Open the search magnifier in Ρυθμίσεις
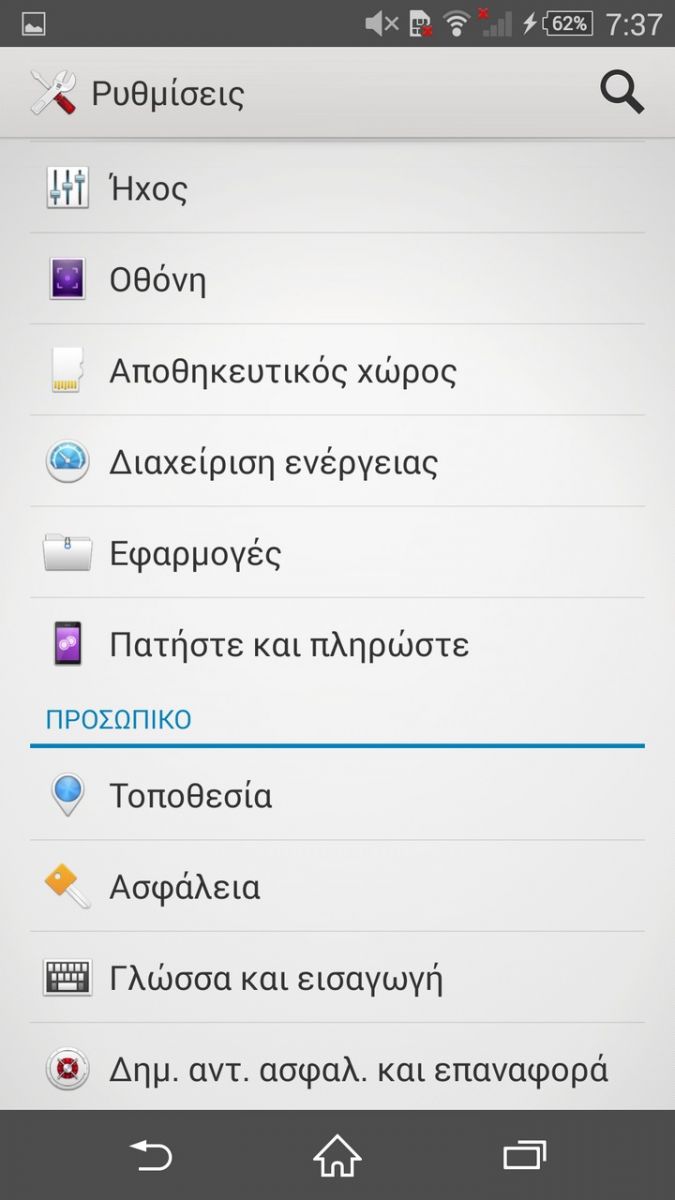675x1200 pixels. tap(621, 93)
